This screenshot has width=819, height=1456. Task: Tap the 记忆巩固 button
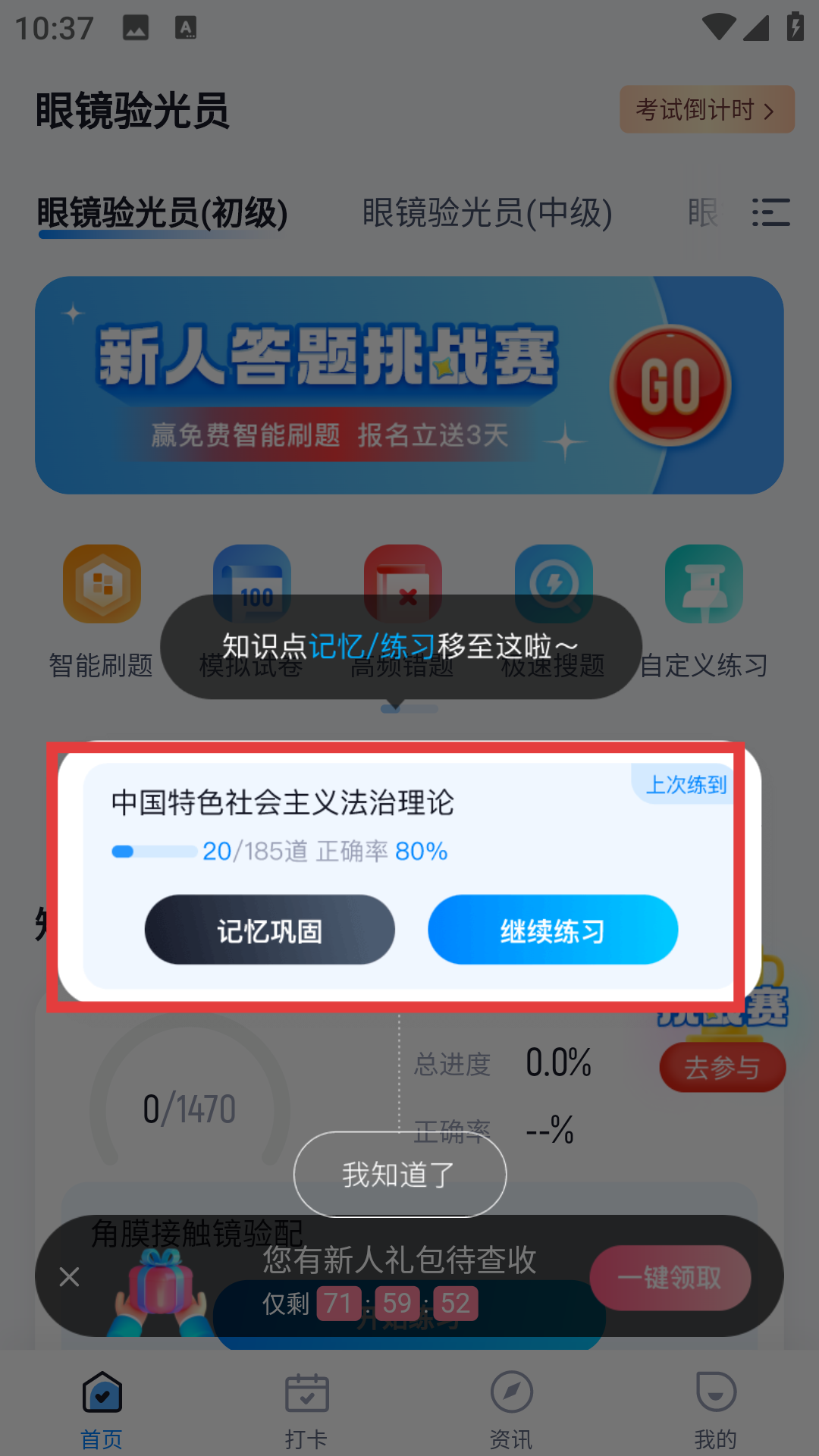click(269, 930)
